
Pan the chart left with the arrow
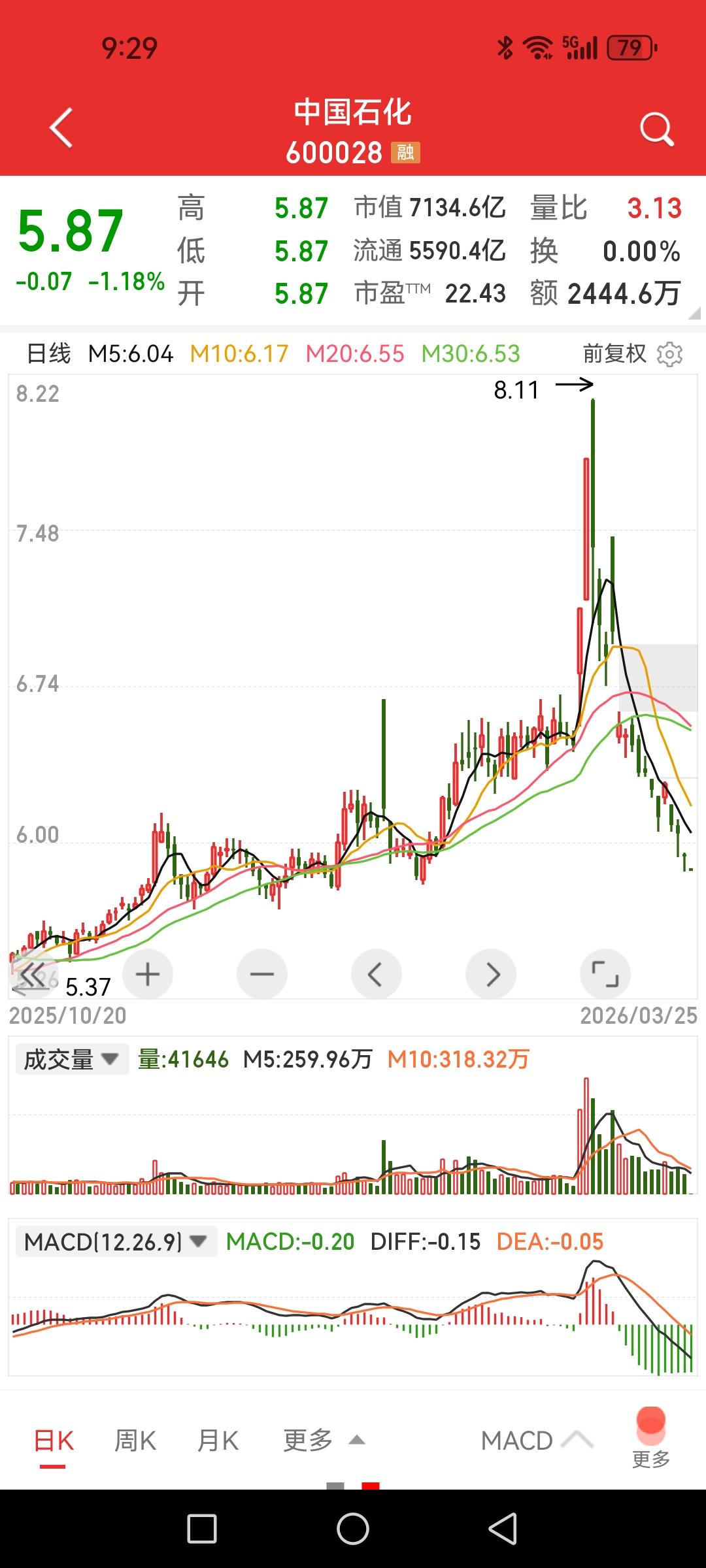(376, 973)
